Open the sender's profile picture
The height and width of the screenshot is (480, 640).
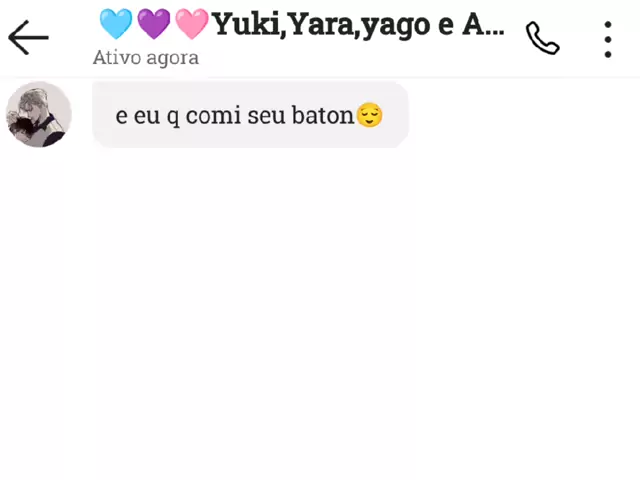tap(39, 114)
